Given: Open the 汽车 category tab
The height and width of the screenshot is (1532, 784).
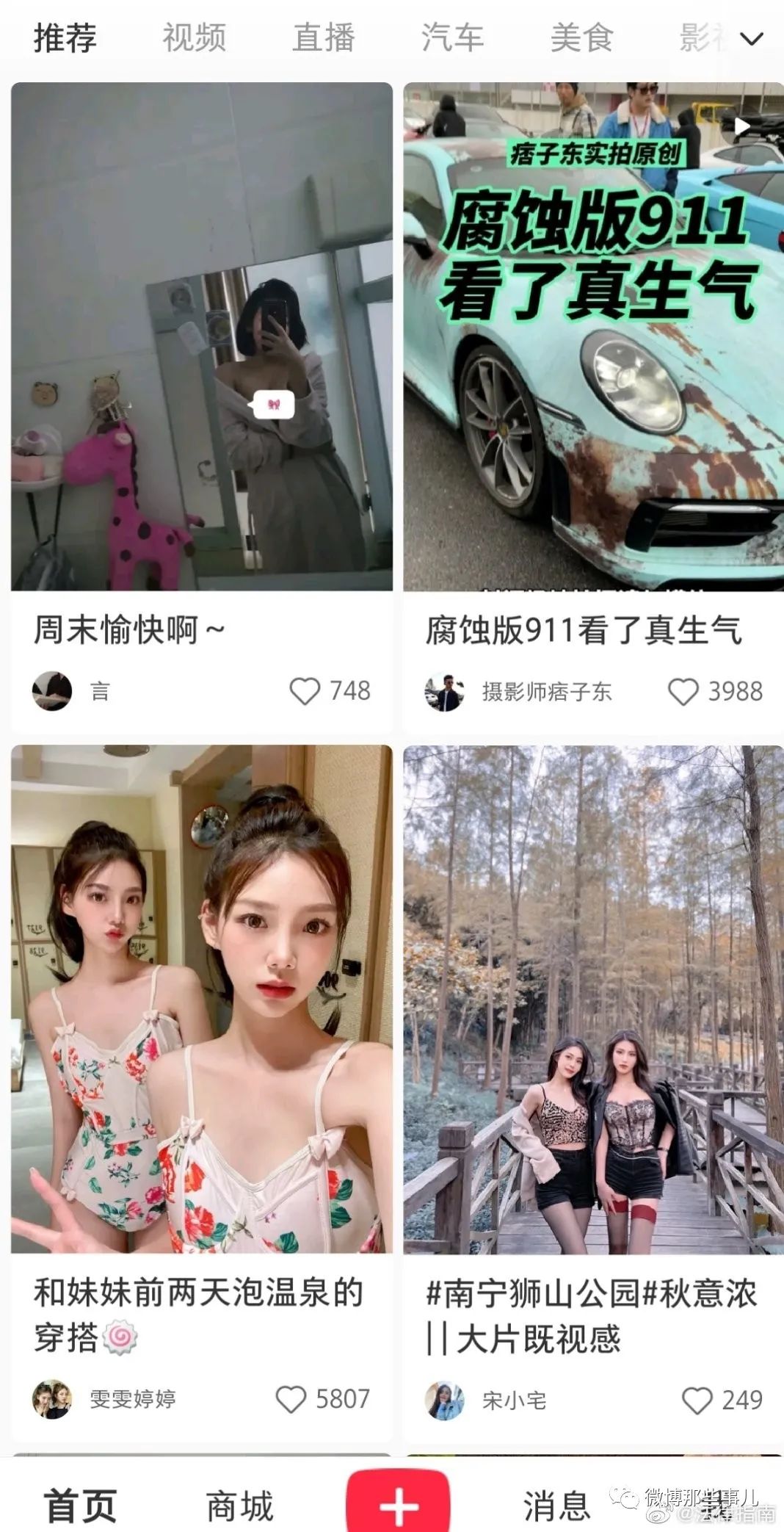Looking at the screenshot, I should [452, 37].
